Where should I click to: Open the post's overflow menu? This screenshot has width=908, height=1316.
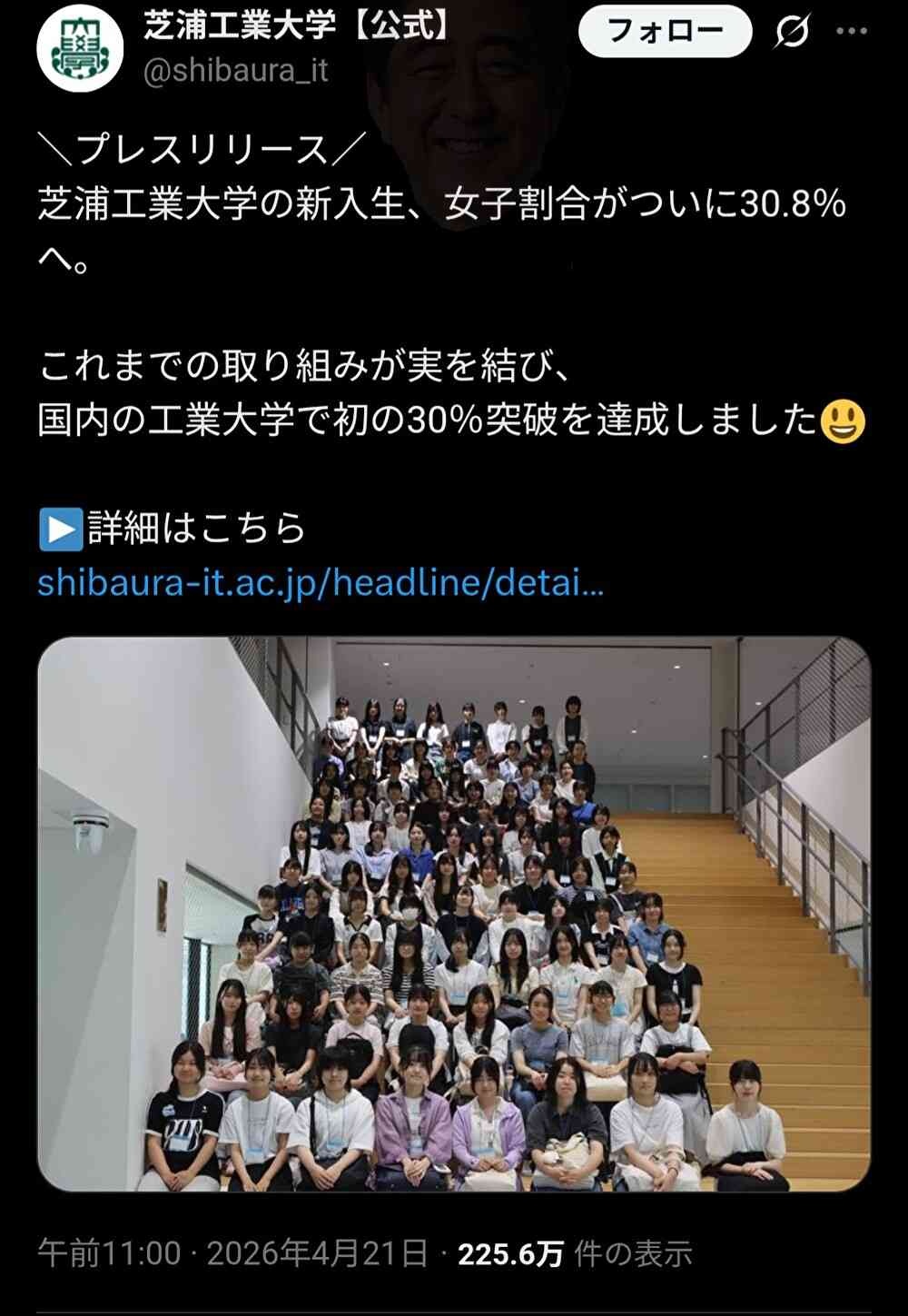852,32
